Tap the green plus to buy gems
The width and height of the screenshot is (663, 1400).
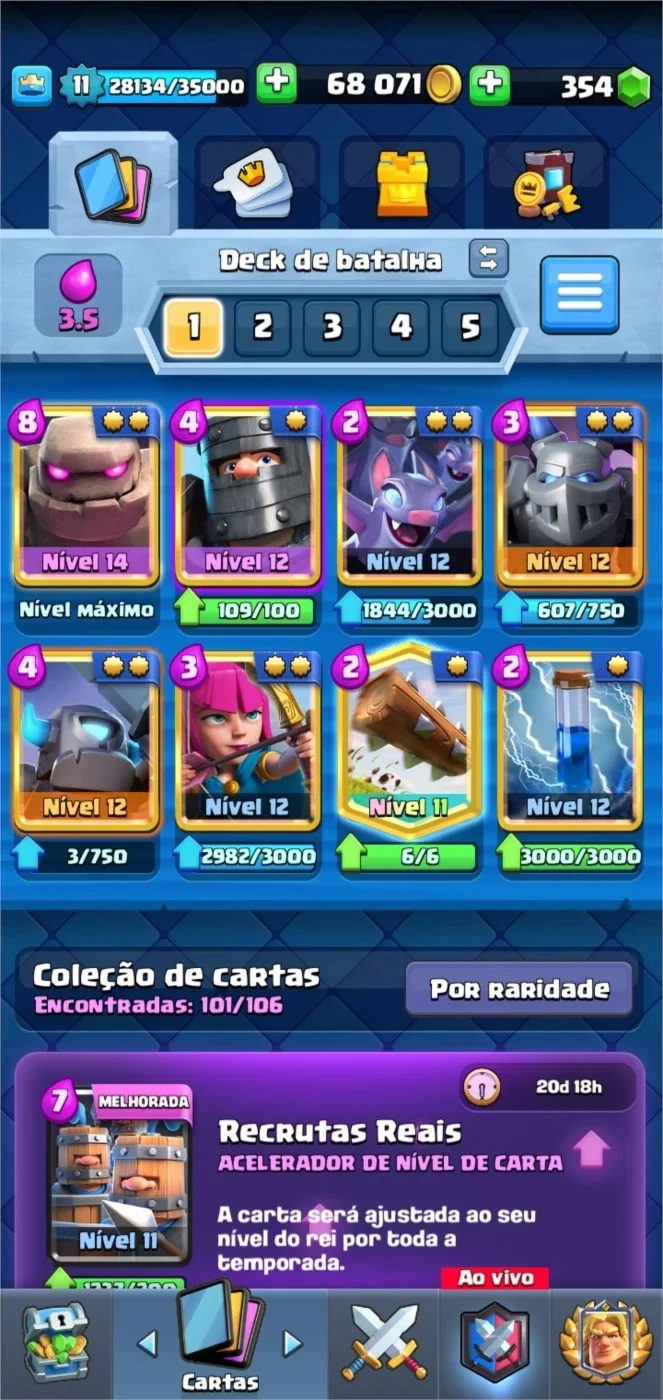point(490,85)
